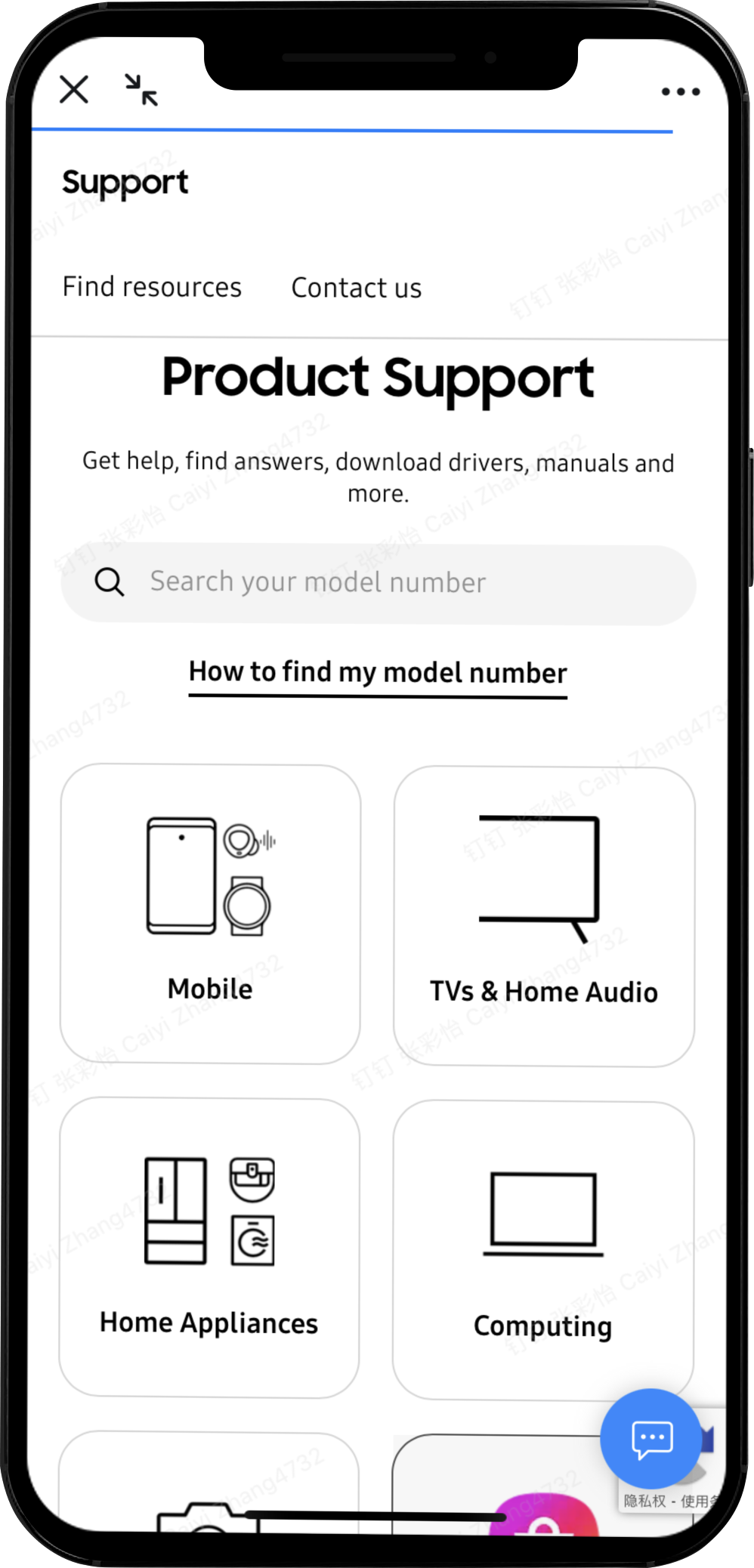Select the TVs & Home Audio category card

[543, 916]
